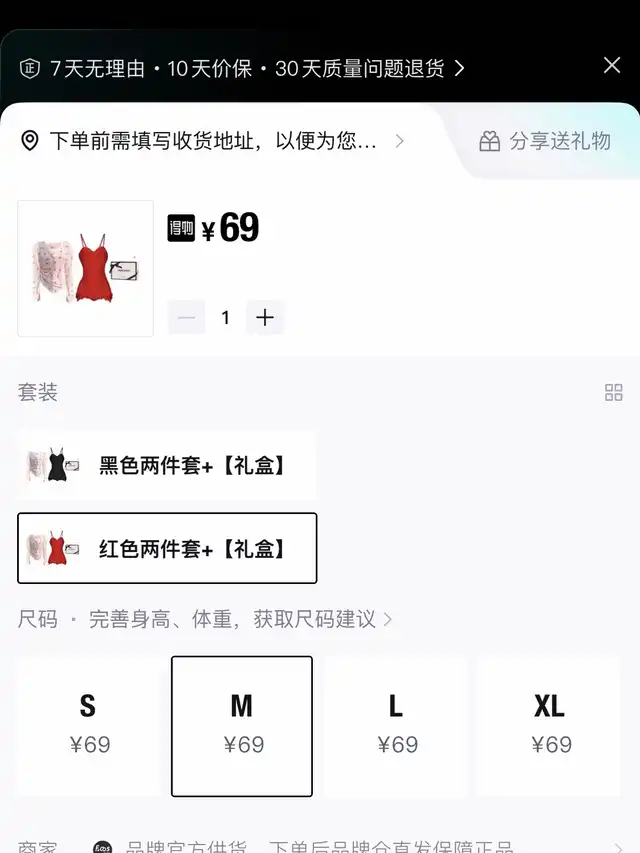Increase quantity with the plus button
The height and width of the screenshot is (853, 640).
pyautogui.click(x=265, y=318)
